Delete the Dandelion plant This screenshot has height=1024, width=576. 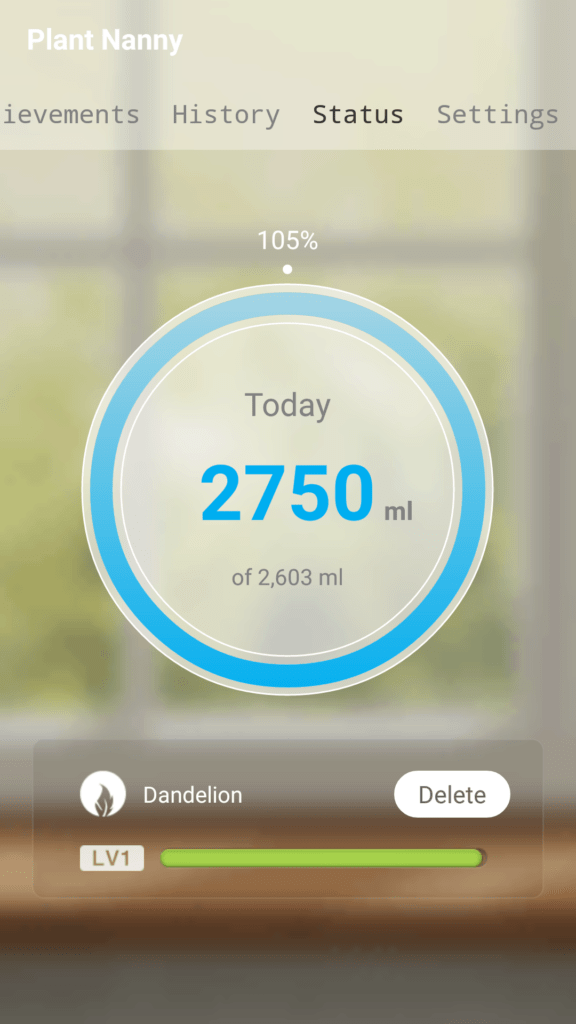452,794
